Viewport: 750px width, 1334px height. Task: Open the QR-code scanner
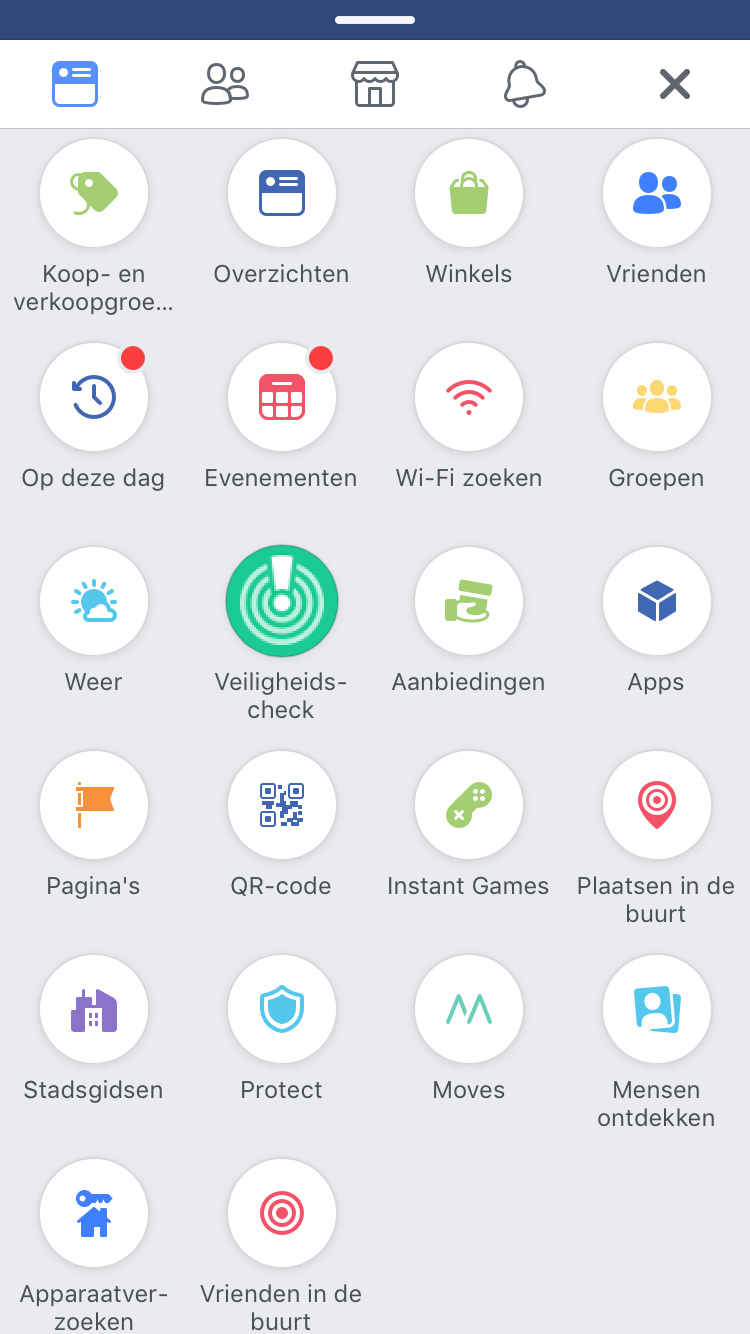point(282,806)
